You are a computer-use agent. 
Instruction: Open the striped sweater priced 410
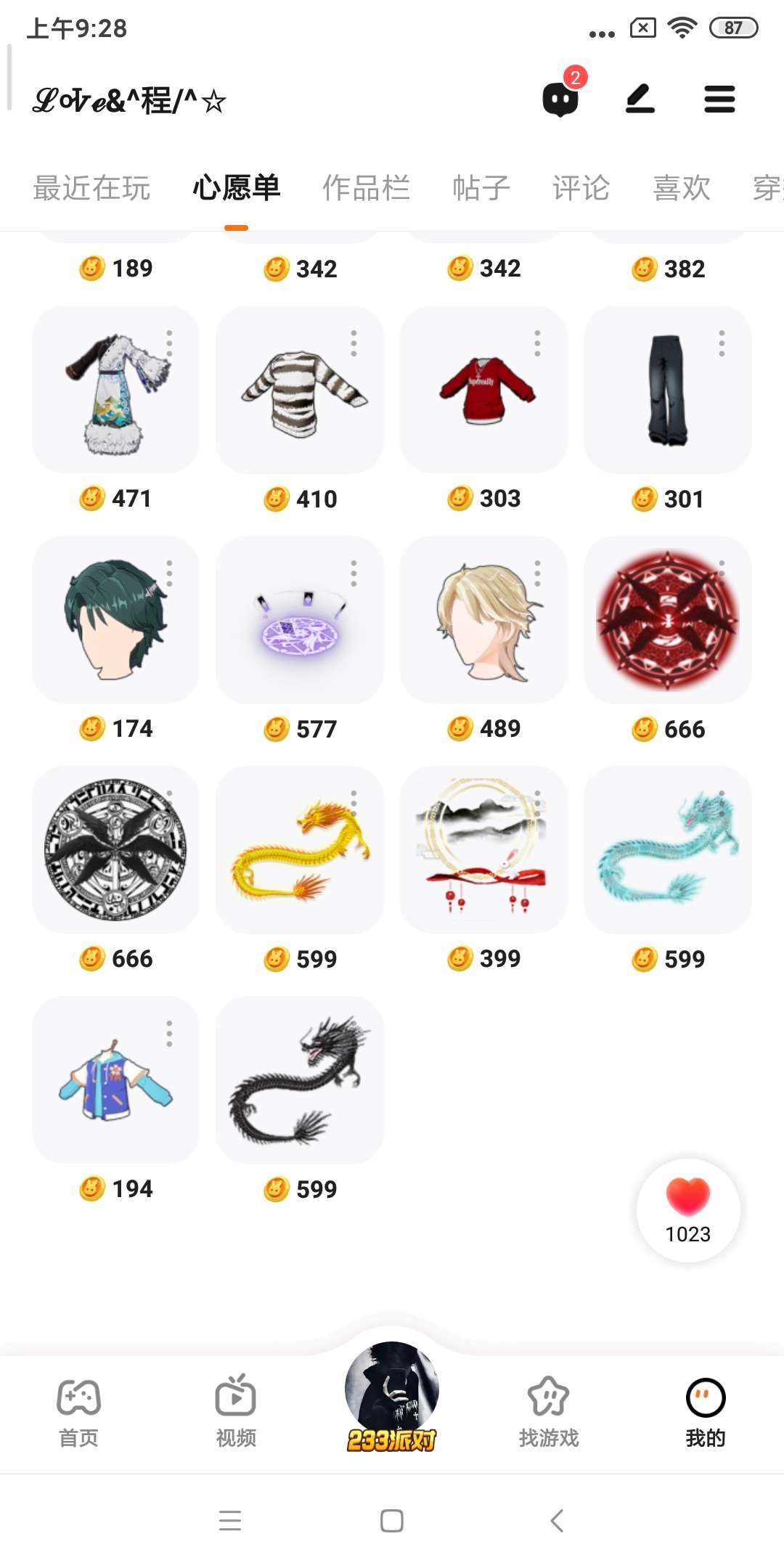pos(300,391)
